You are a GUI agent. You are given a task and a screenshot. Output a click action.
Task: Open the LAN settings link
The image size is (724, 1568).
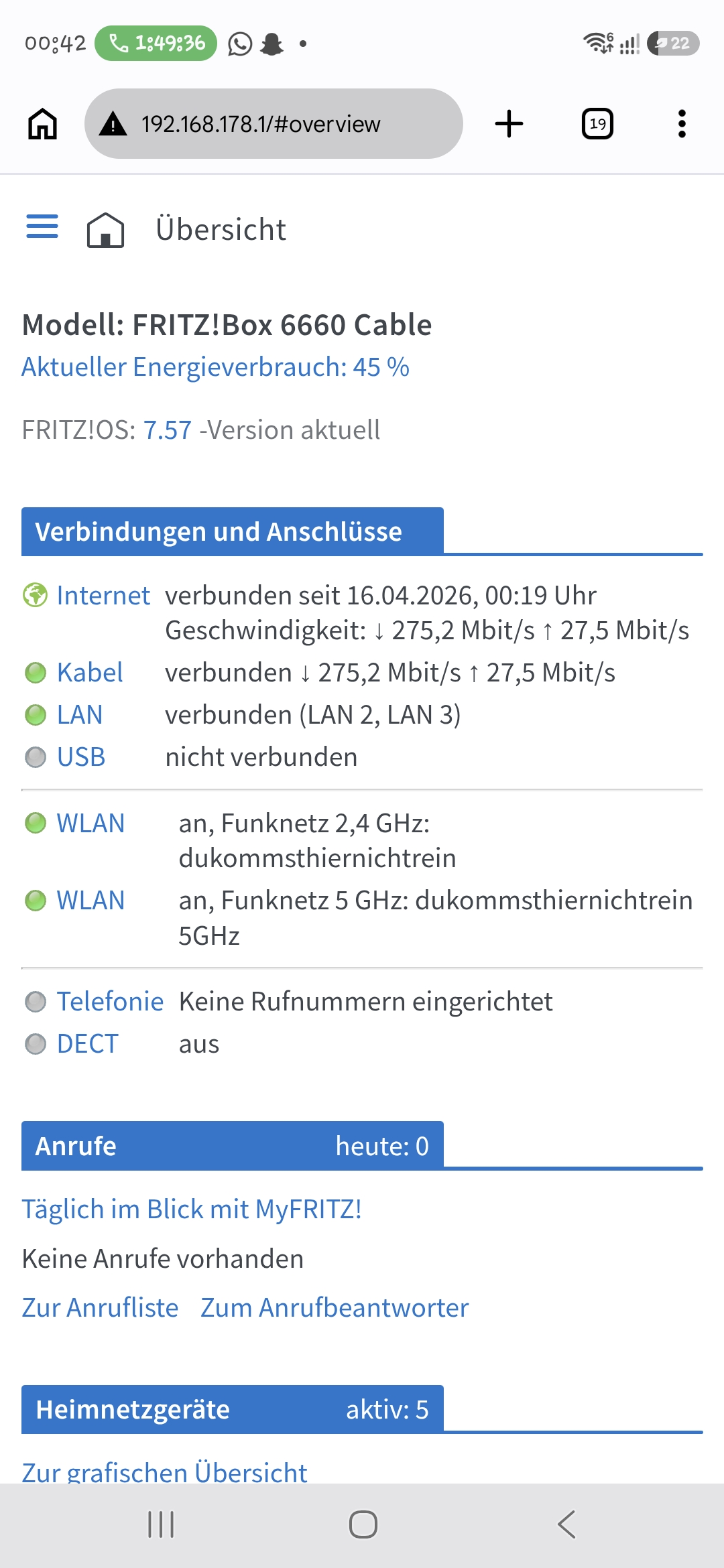click(x=80, y=715)
